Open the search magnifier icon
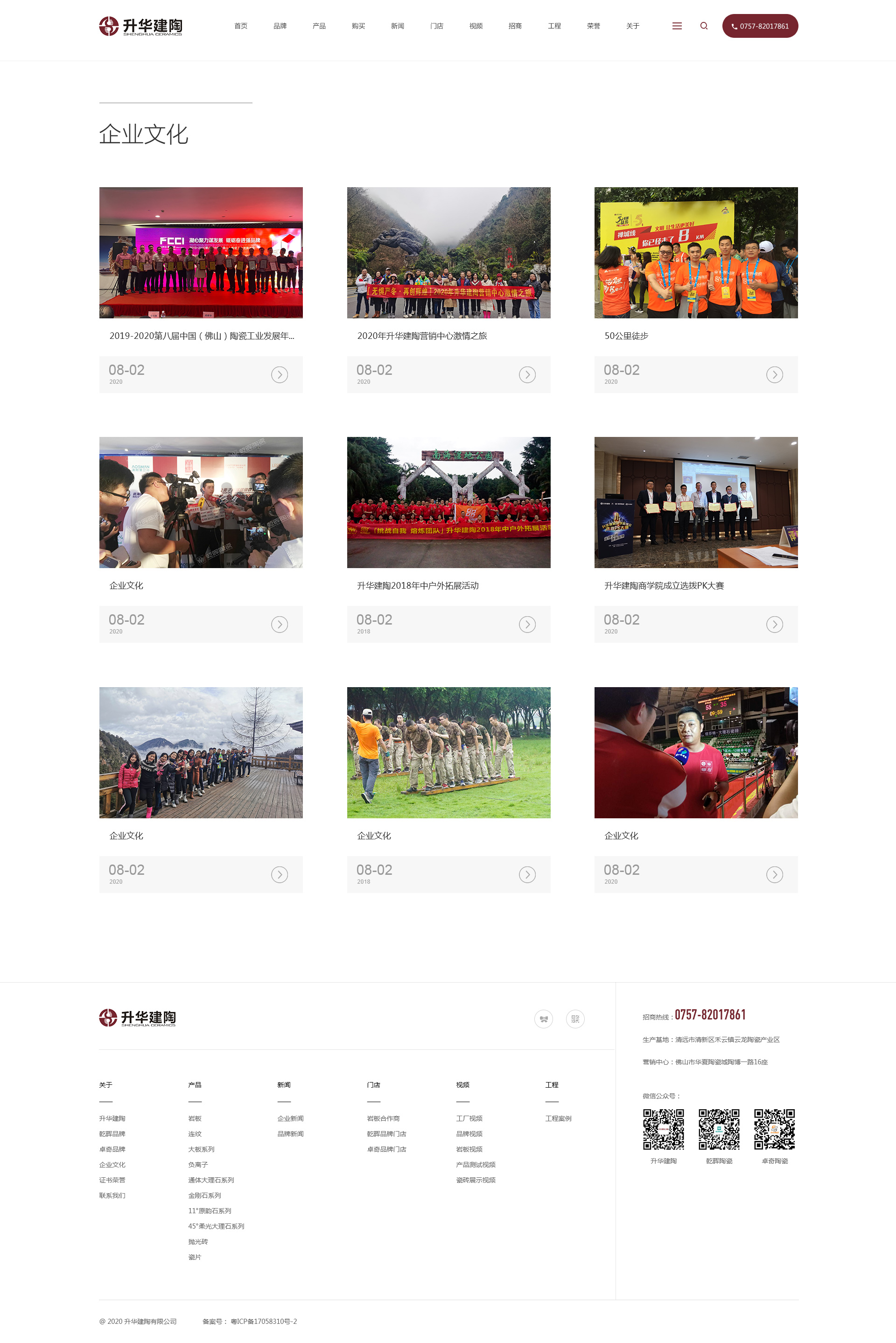This screenshot has width=896, height=1343. pyautogui.click(x=703, y=26)
